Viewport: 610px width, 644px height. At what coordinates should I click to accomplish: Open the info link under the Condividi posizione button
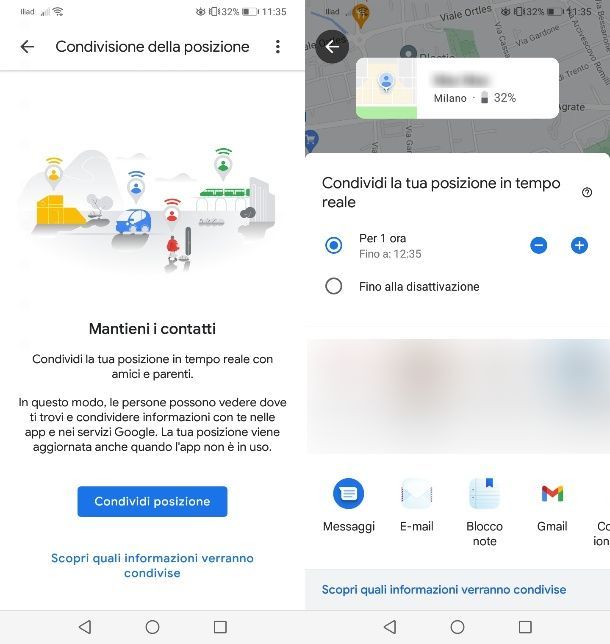[152, 566]
